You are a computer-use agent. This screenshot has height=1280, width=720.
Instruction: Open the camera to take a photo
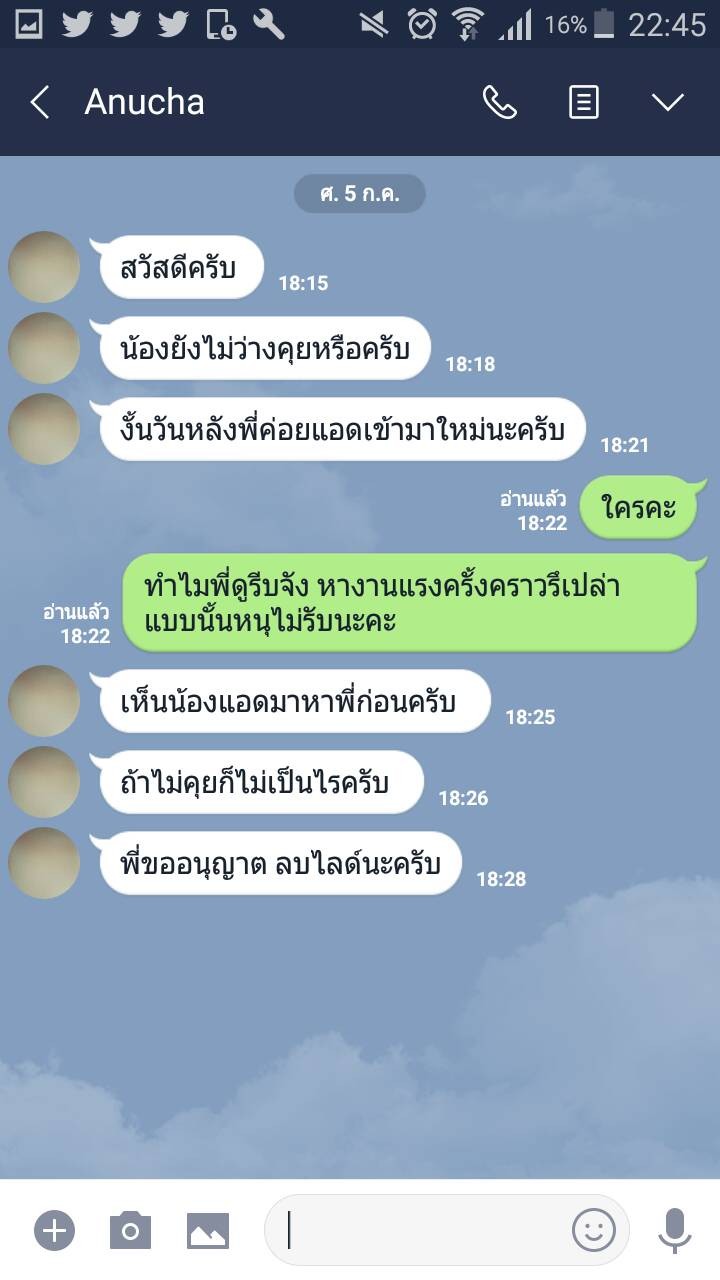pyautogui.click(x=130, y=1230)
